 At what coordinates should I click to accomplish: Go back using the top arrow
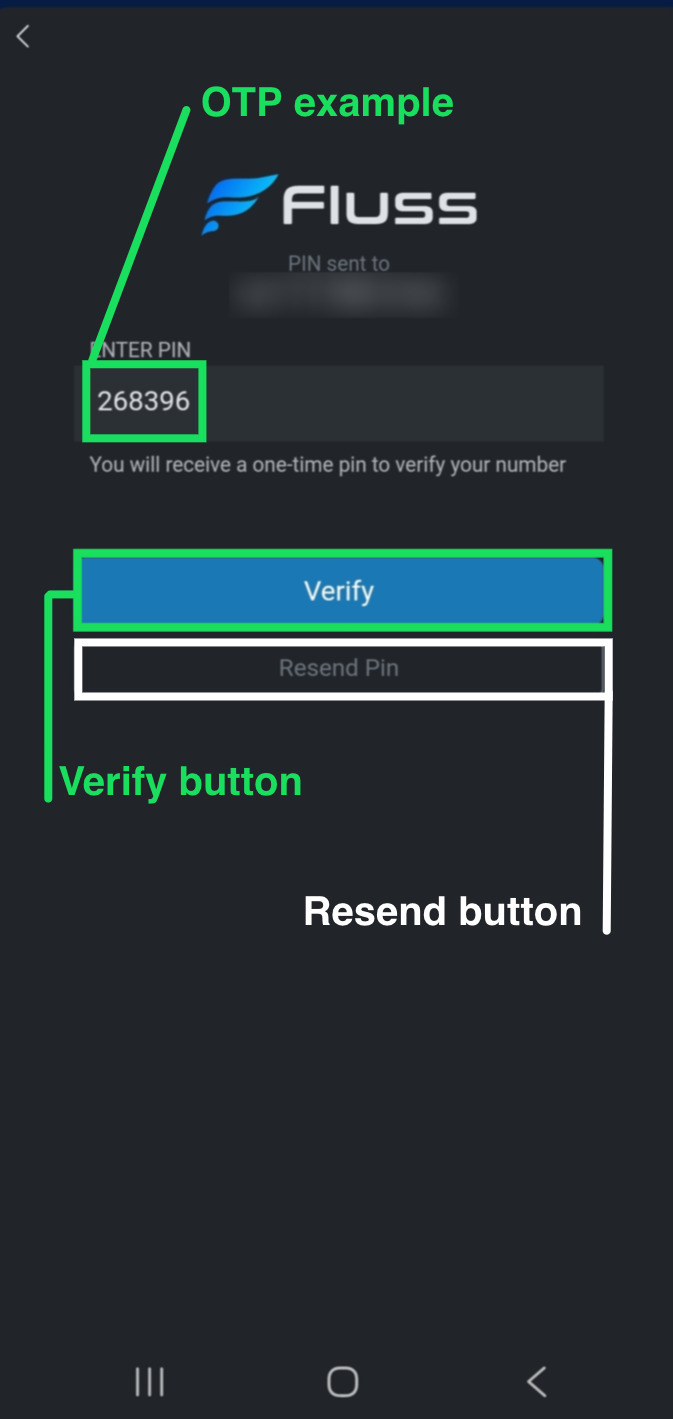pyautogui.click(x=23, y=37)
